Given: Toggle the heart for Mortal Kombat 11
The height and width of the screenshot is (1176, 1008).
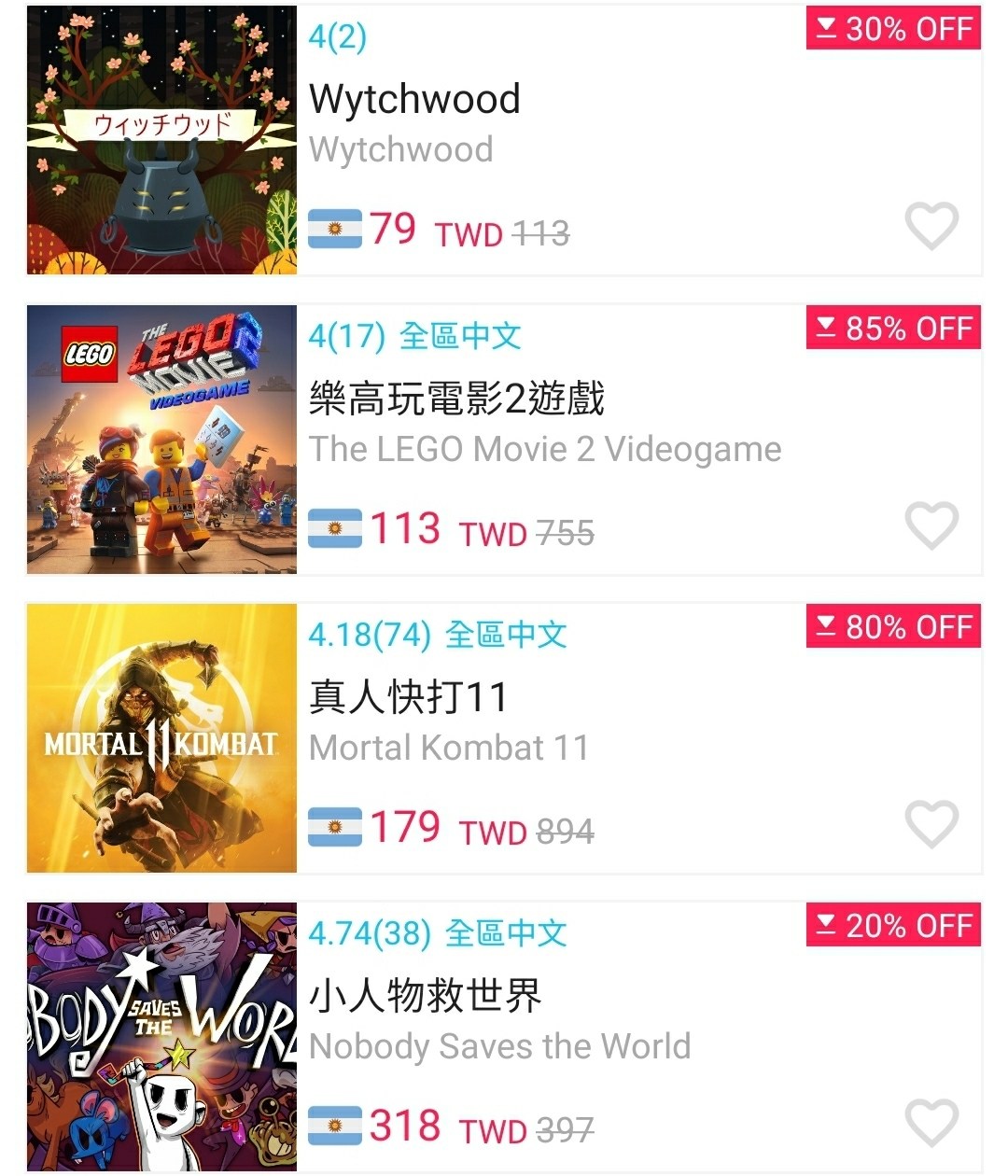Looking at the screenshot, I should pyautogui.click(x=931, y=825).
